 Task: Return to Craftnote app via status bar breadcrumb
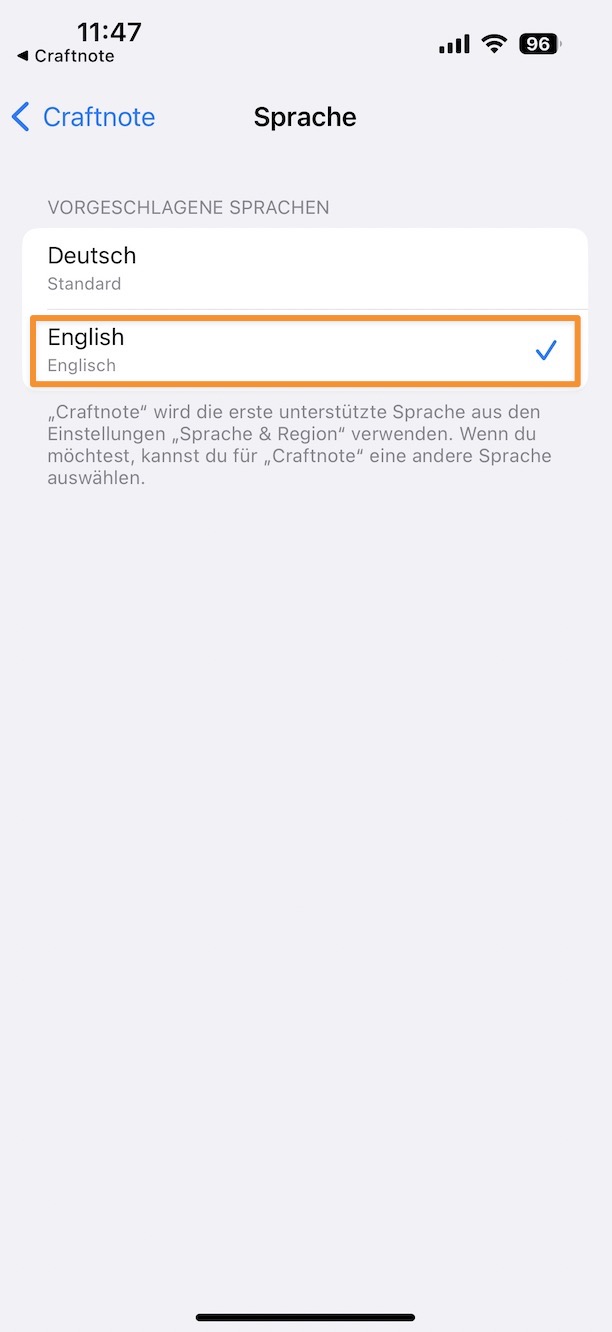pos(66,56)
